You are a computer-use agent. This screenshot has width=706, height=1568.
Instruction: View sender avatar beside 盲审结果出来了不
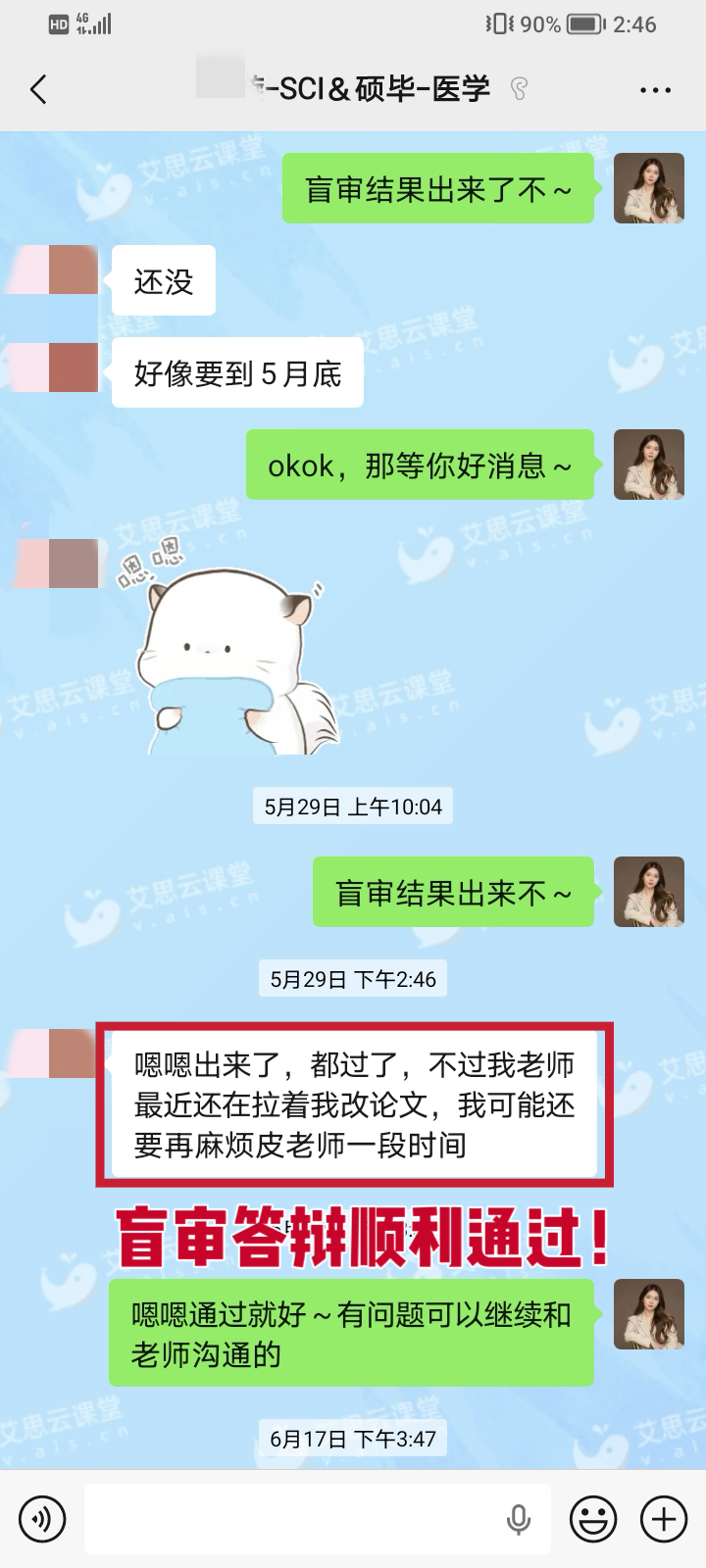(648, 188)
